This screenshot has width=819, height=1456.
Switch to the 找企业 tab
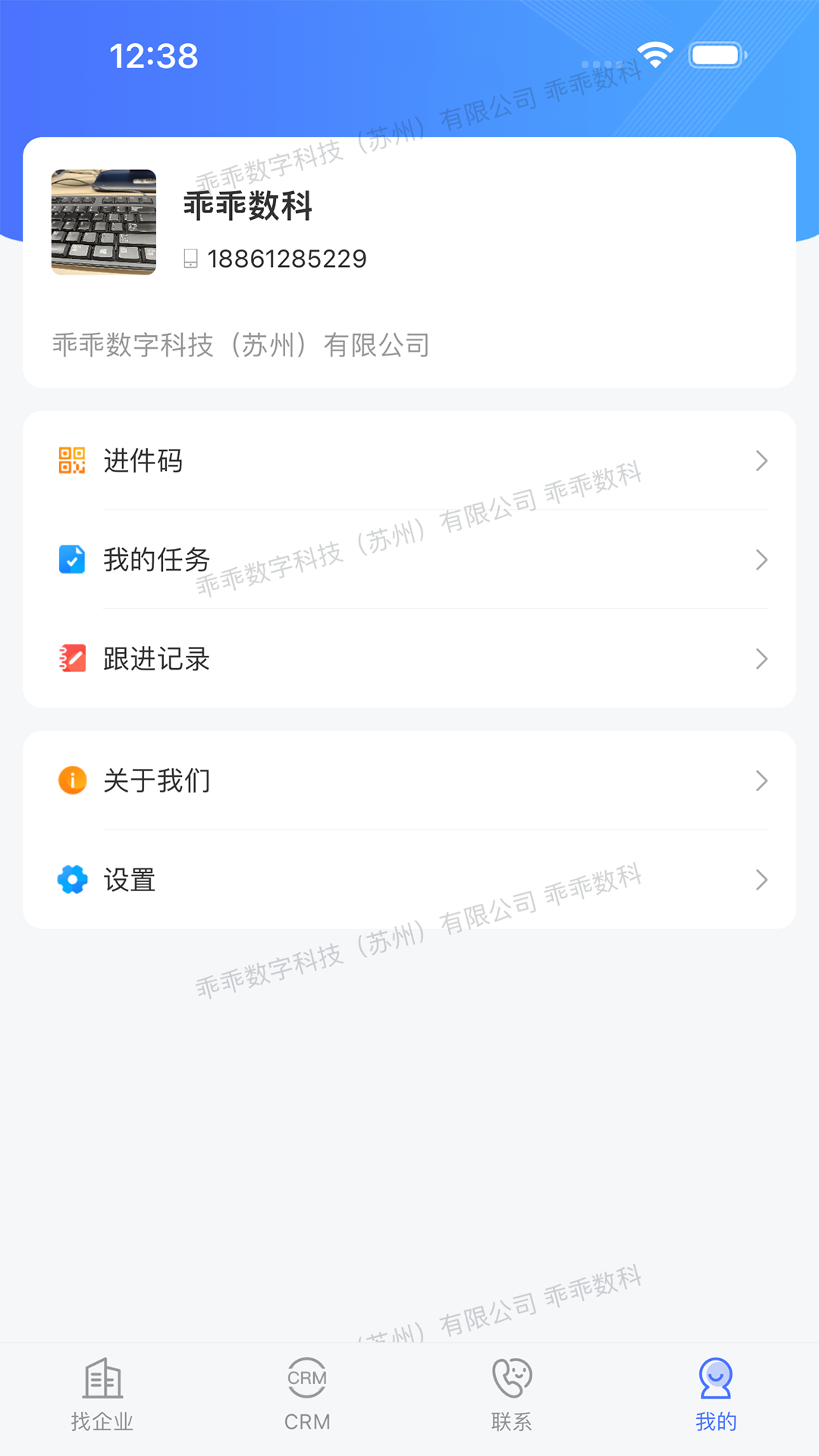tap(102, 1395)
